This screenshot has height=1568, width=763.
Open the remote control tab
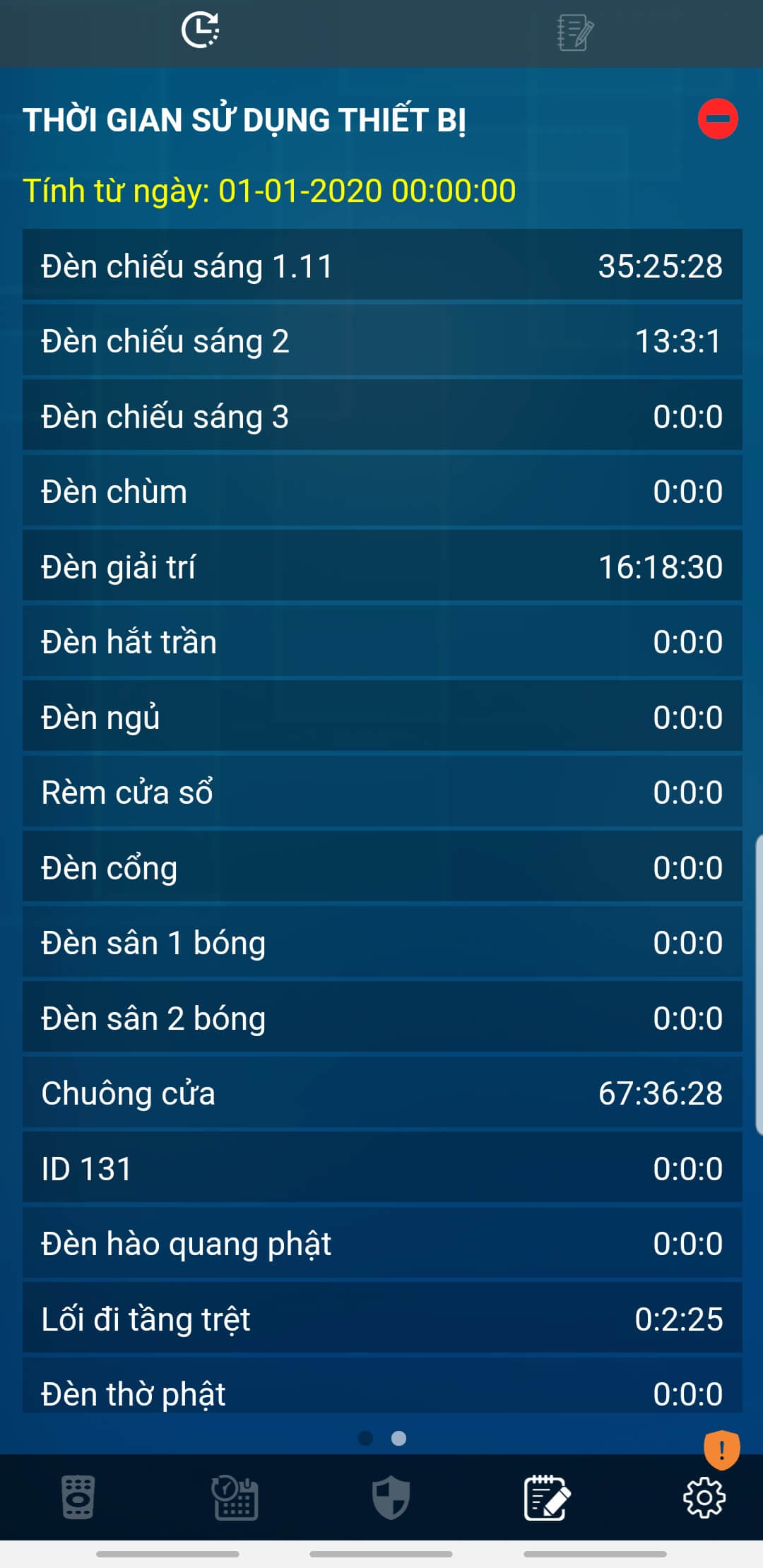pyautogui.click(x=78, y=1497)
